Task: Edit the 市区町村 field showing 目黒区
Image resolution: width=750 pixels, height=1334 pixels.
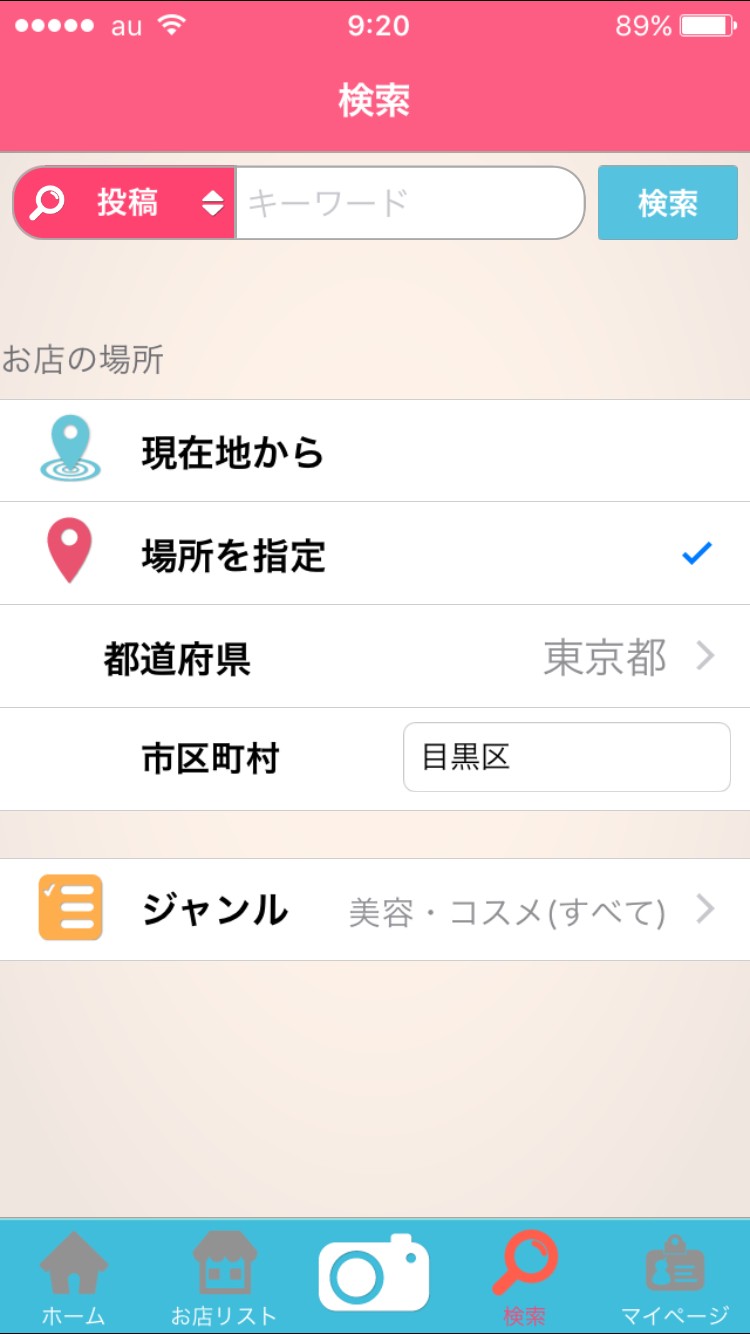Action: tap(566, 757)
